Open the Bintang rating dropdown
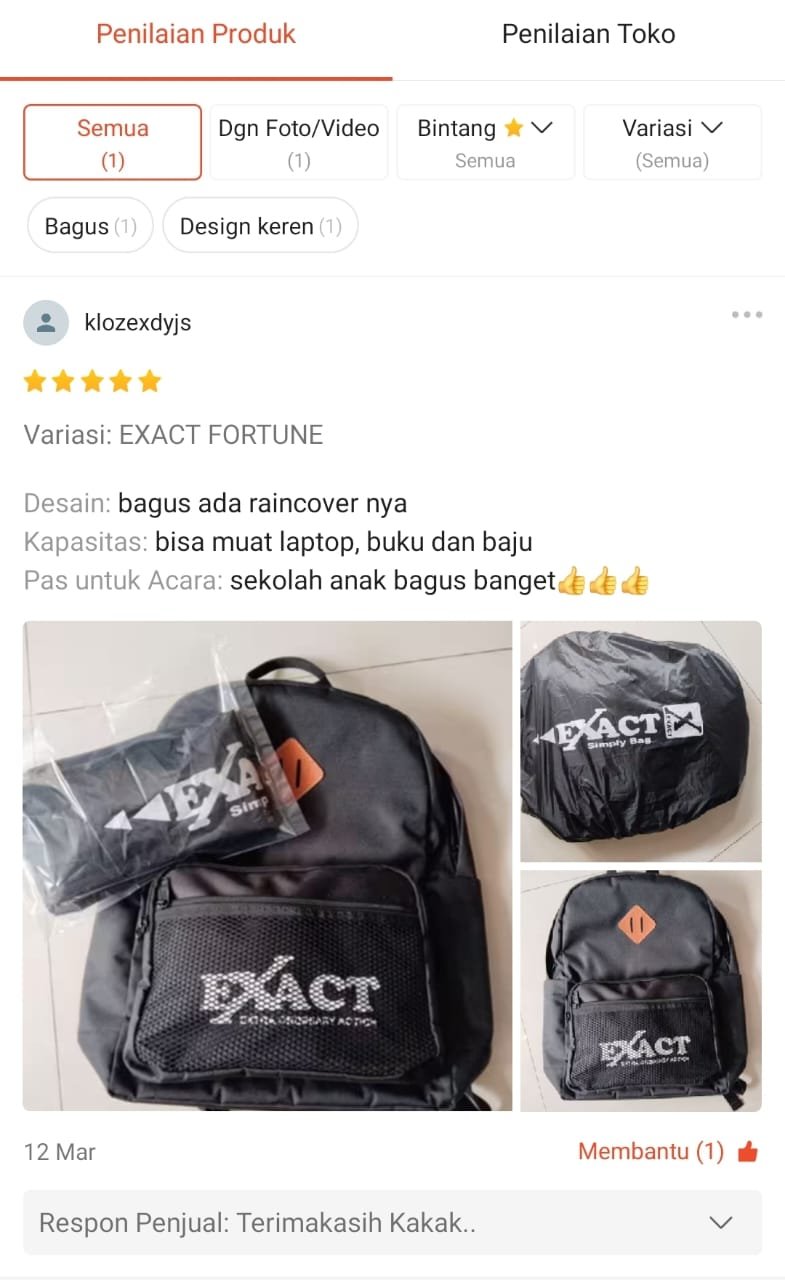 tap(485, 142)
